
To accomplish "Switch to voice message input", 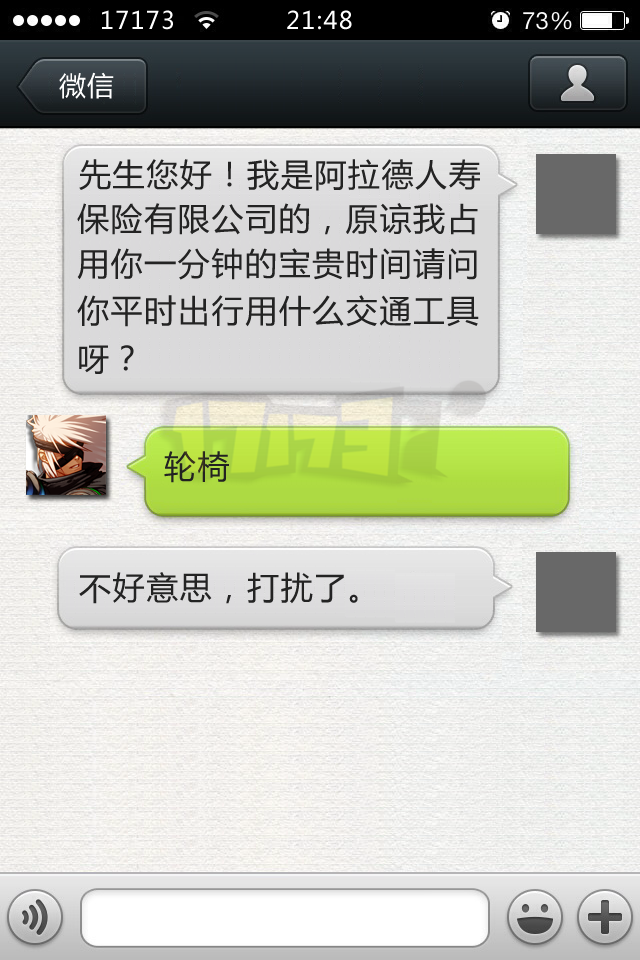I will [x=35, y=916].
